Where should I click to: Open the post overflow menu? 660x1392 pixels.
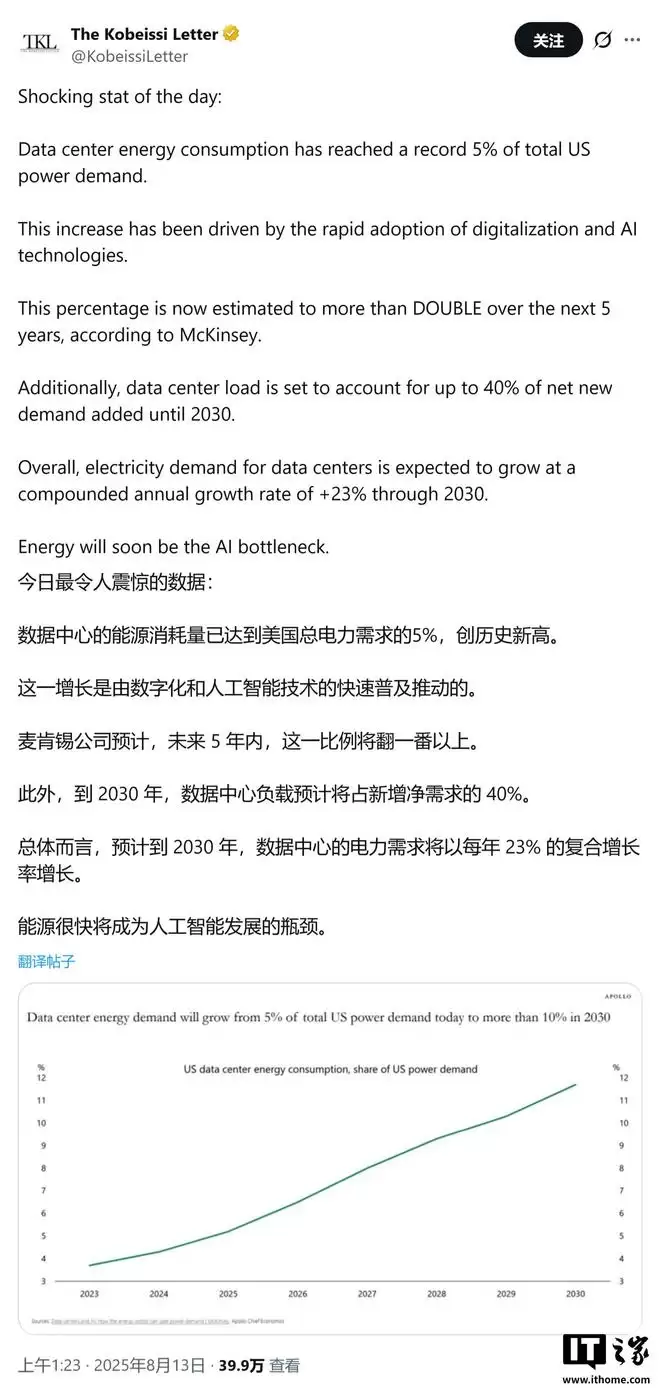(632, 40)
